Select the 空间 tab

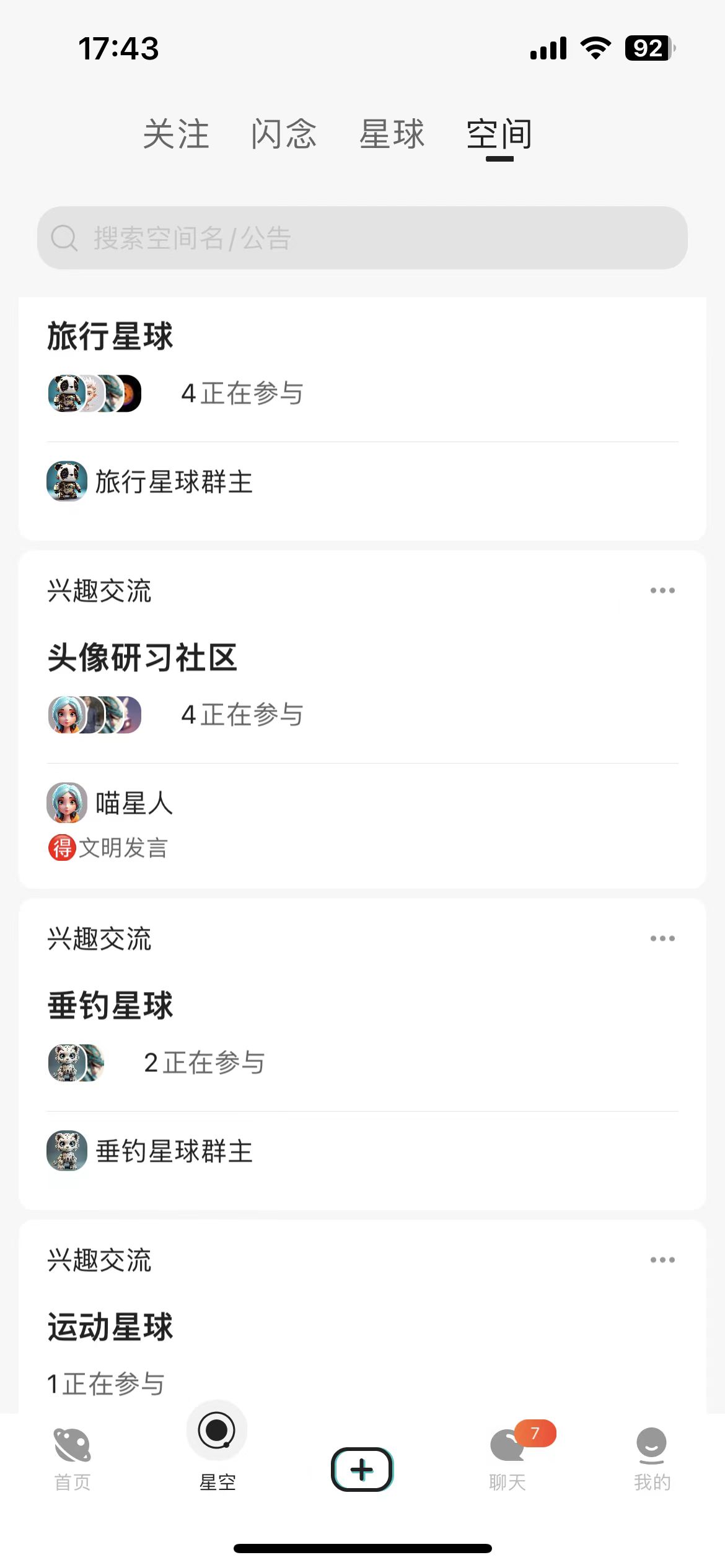499,134
